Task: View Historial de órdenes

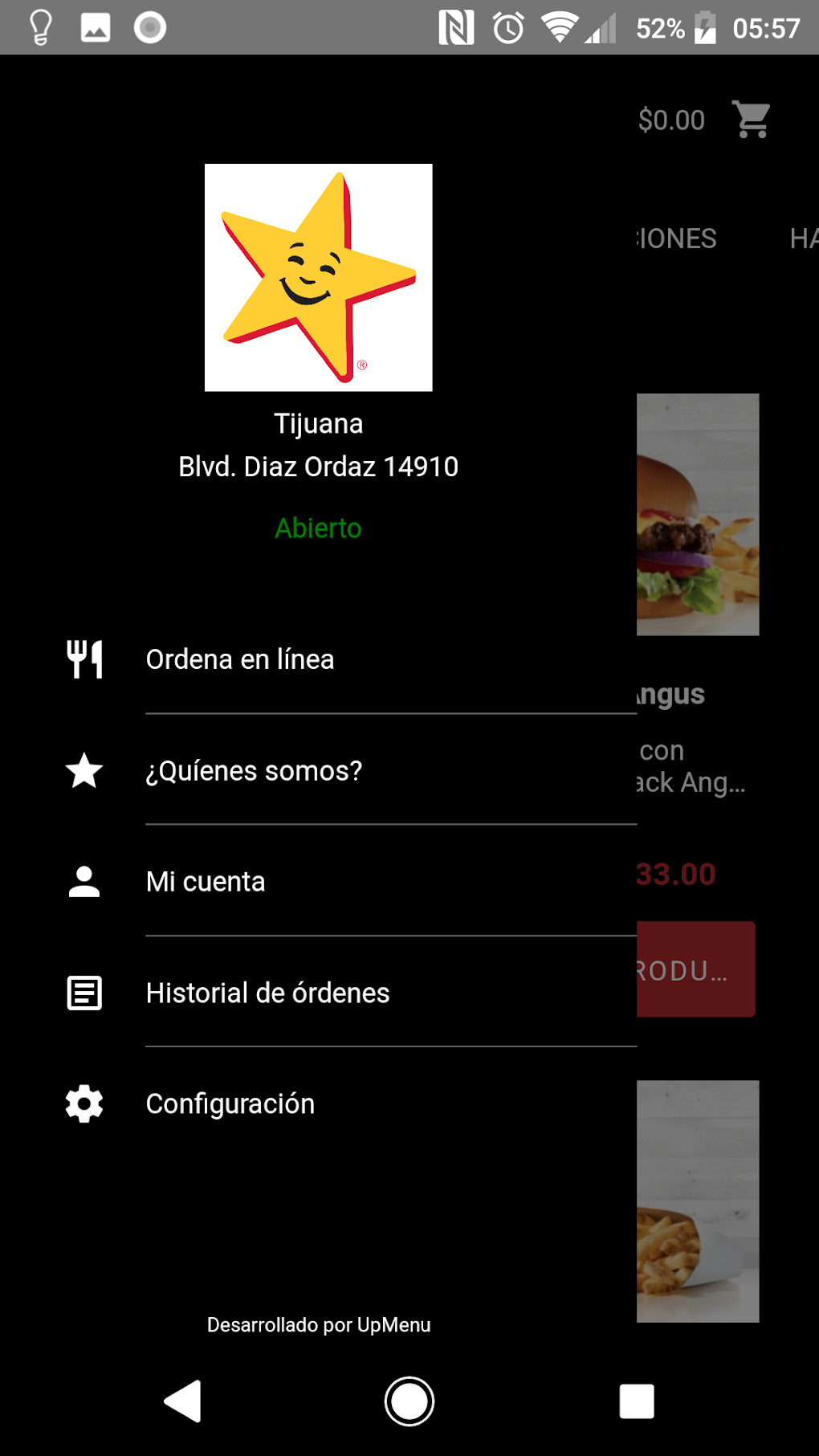Action: coord(267,993)
